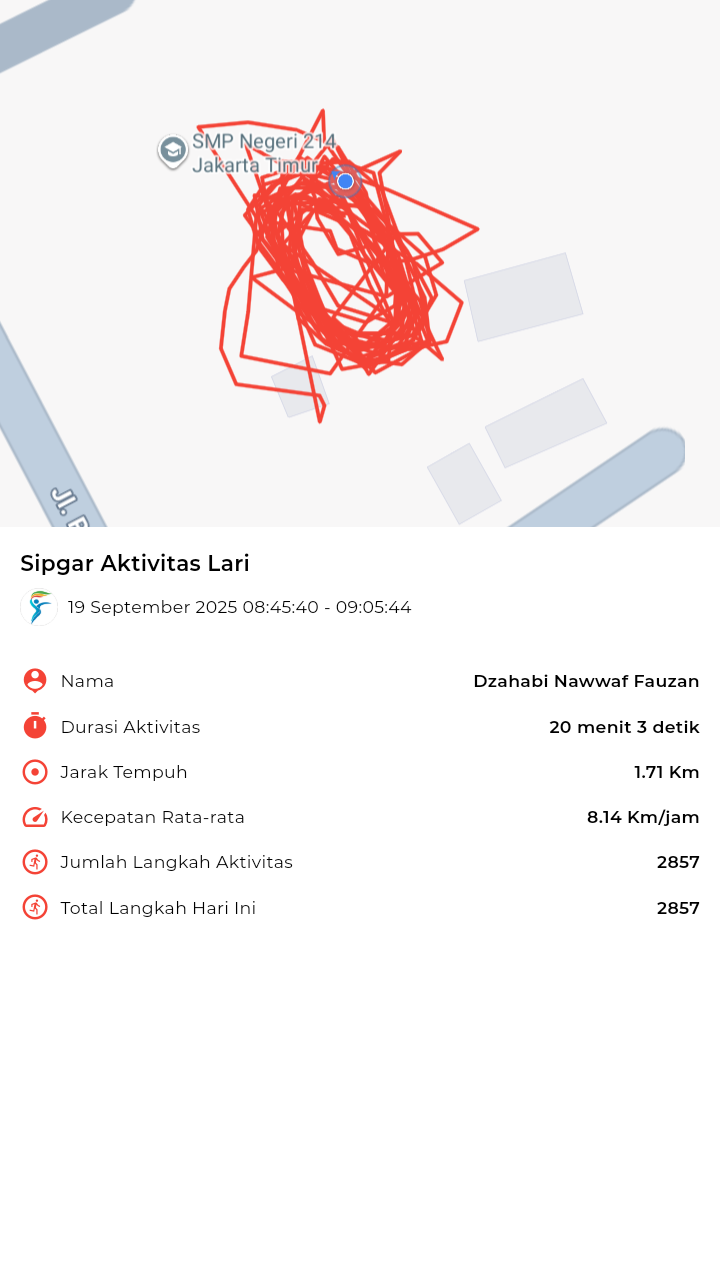Tap the SMP Negeri 214 school map marker
This screenshot has width=720, height=1277.
tap(173, 151)
